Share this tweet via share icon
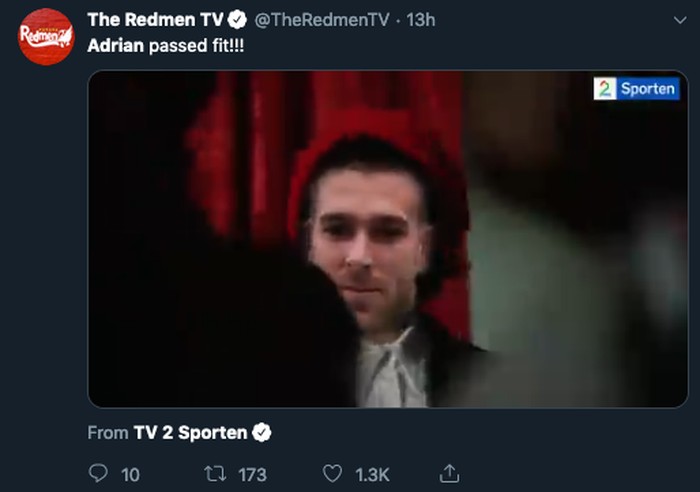700x492 pixels. [450, 473]
